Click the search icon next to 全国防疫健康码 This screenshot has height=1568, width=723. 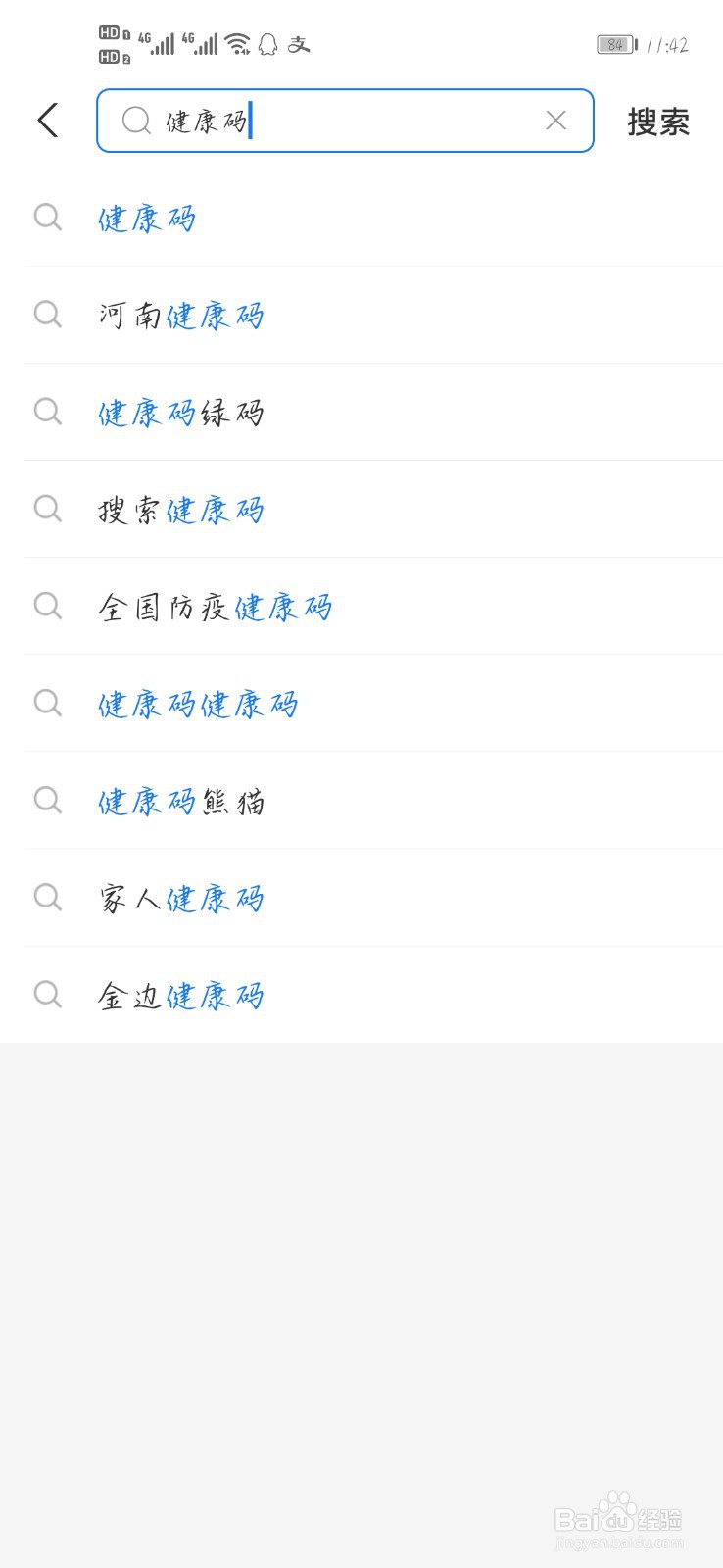click(47, 606)
